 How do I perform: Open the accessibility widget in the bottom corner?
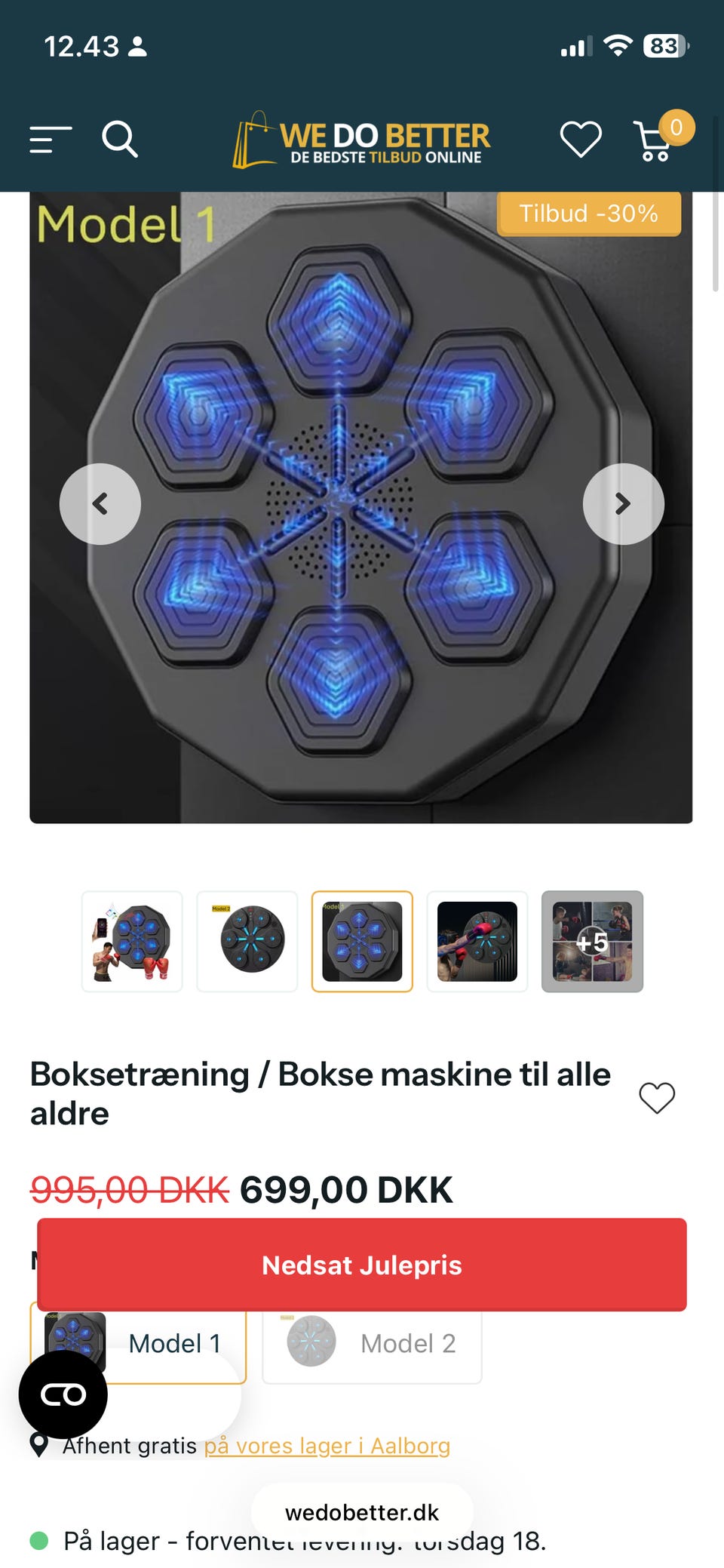[x=65, y=1394]
